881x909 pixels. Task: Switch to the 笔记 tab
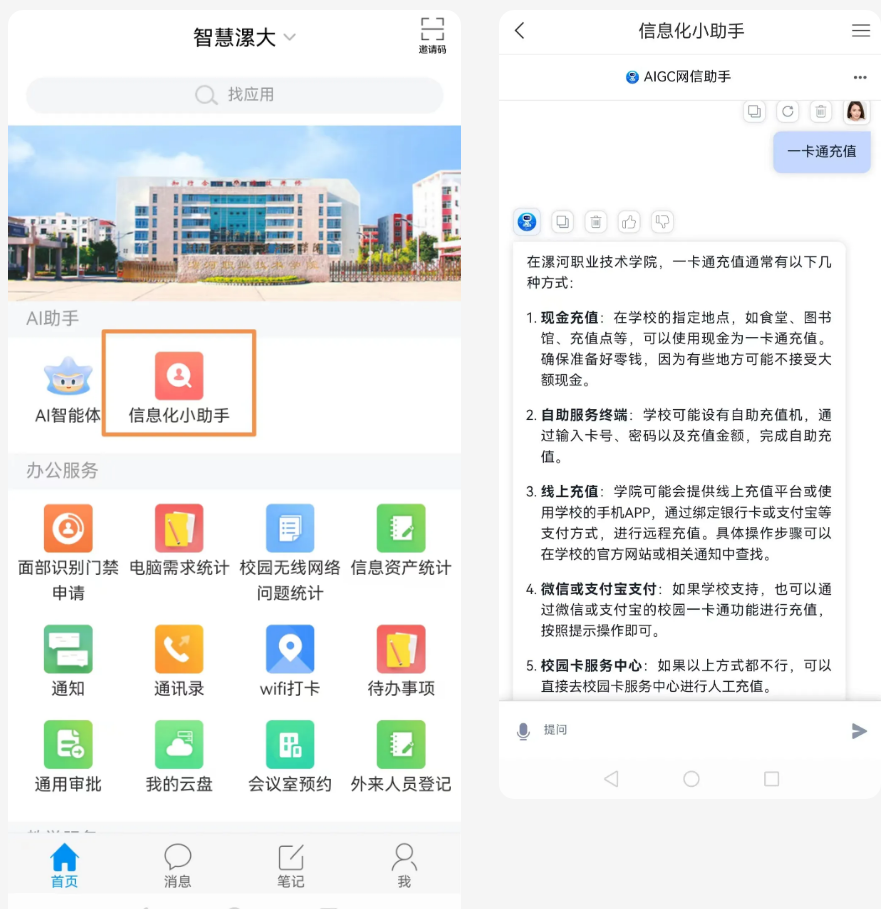coord(291,865)
